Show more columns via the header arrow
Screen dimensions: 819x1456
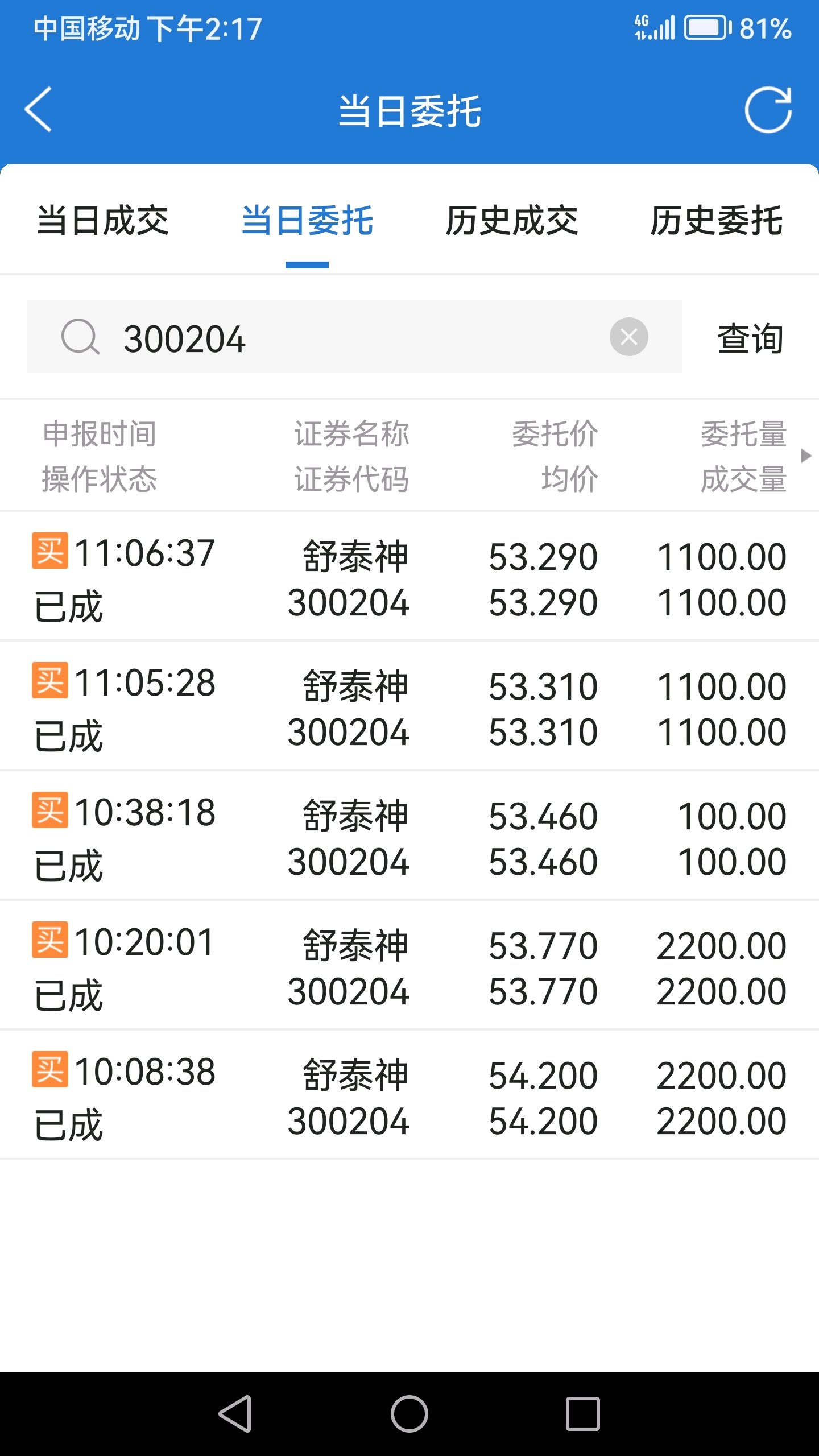805,456
